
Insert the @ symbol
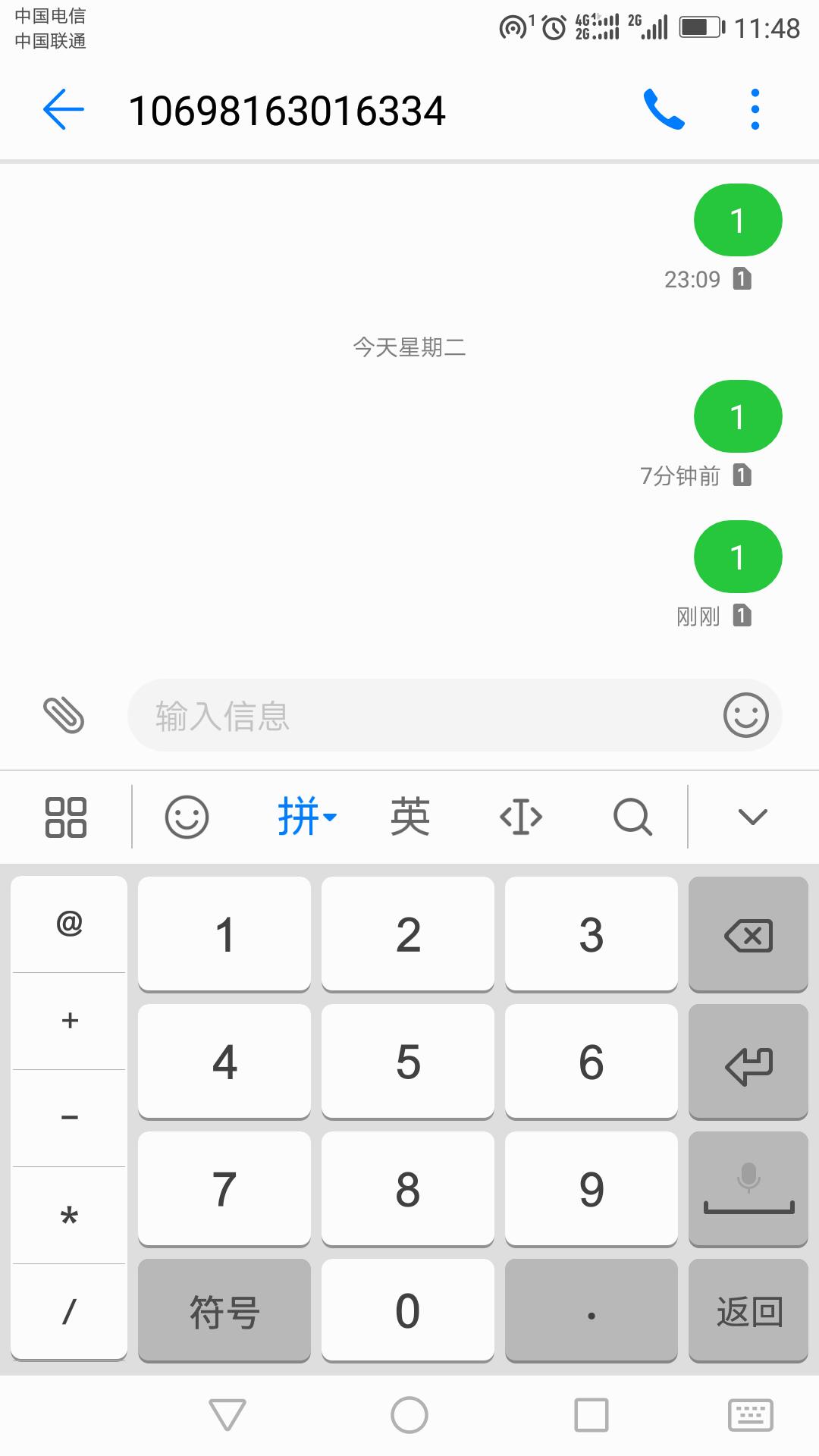[69, 924]
